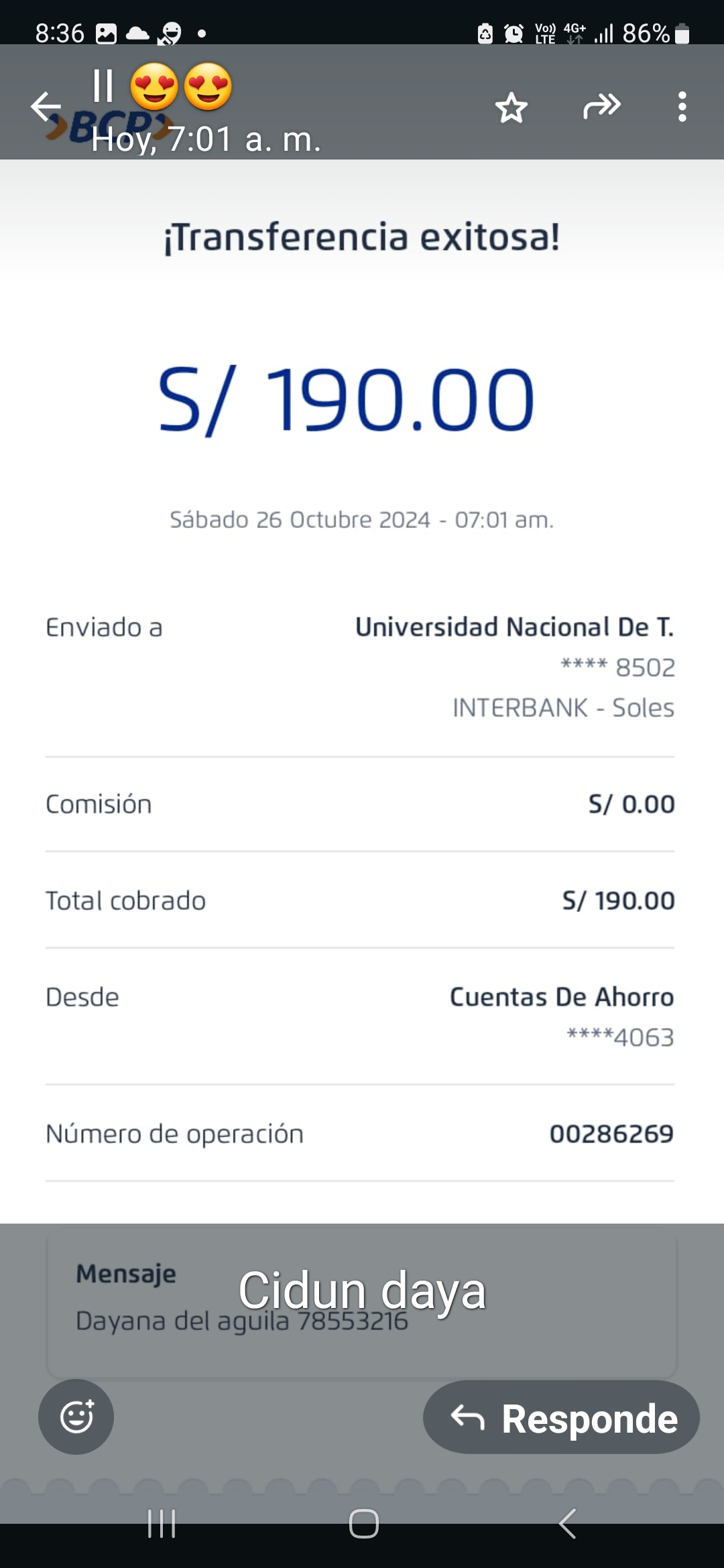Star this image message

pyautogui.click(x=511, y=107)
